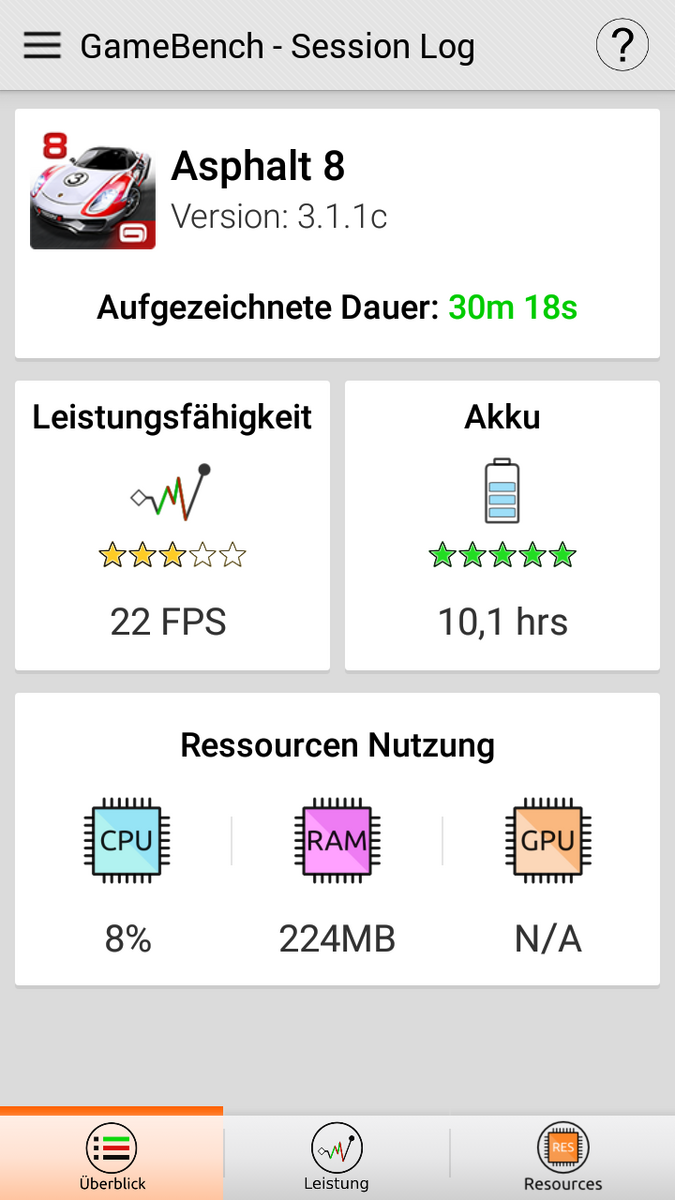Viewport: 675px width, 1200px height.
Task: Open the Ressourcen Nutzung card
Action: pos(337,838)
